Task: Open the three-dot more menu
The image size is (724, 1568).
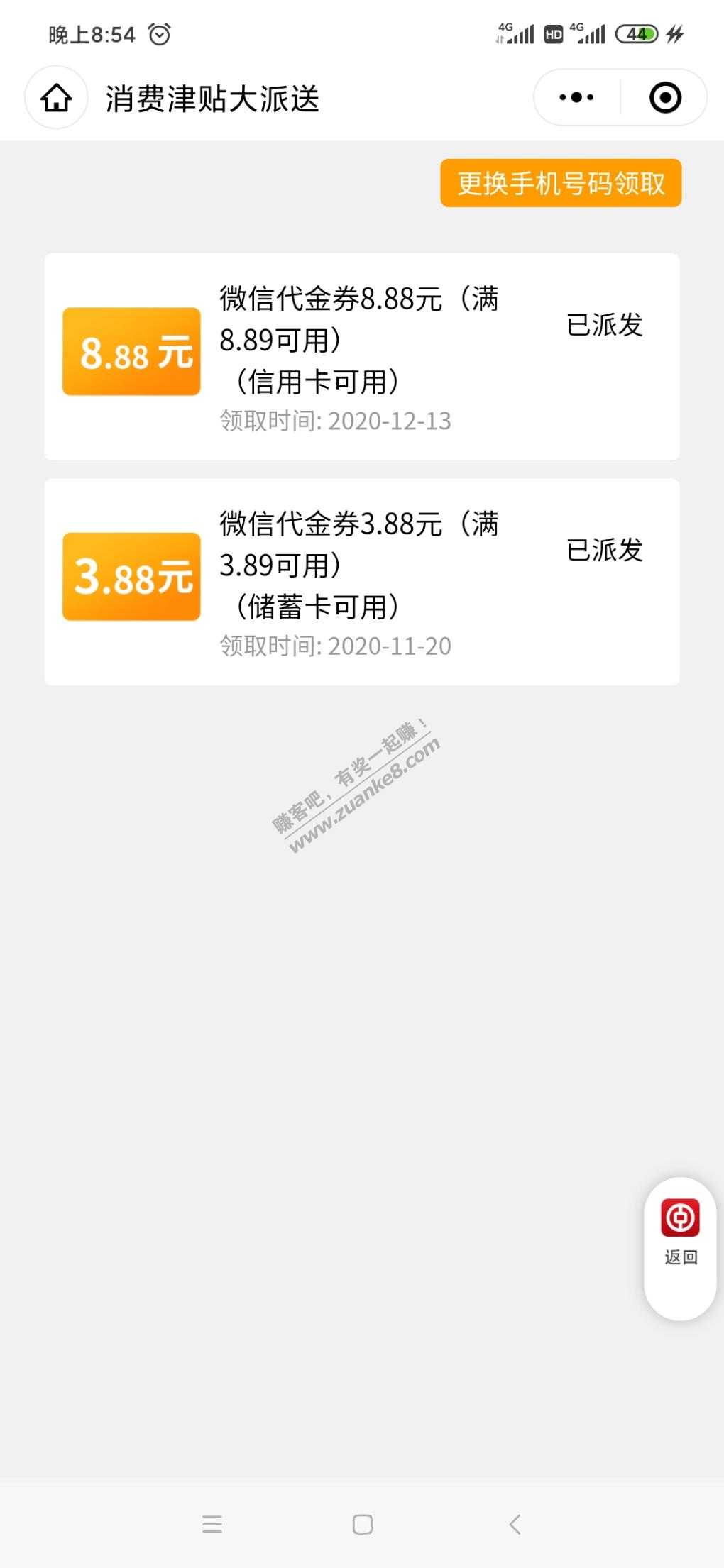Action: [576, 98]
